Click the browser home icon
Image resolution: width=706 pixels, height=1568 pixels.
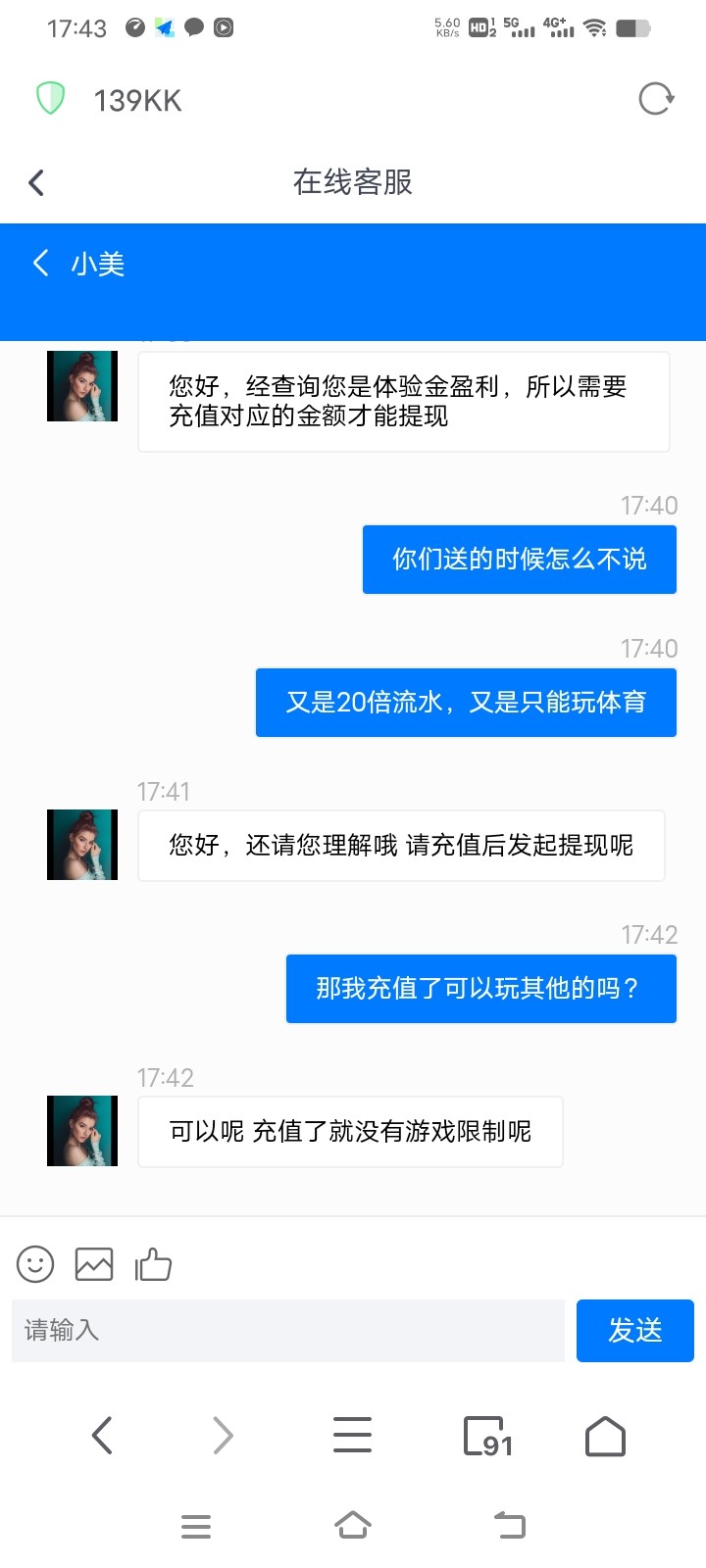(604, 1435)
